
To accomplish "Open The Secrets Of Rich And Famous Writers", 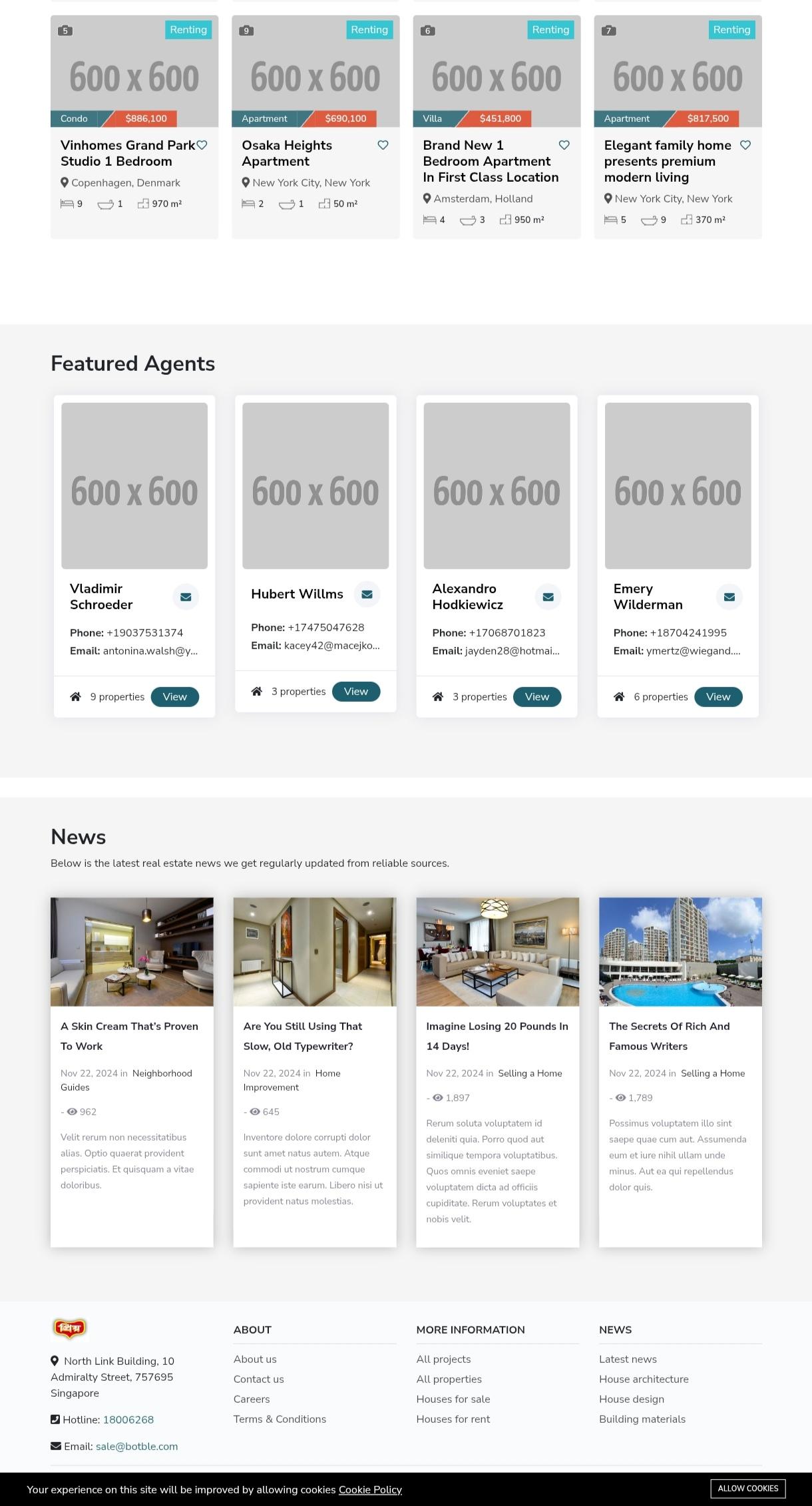I will 669,1036.
